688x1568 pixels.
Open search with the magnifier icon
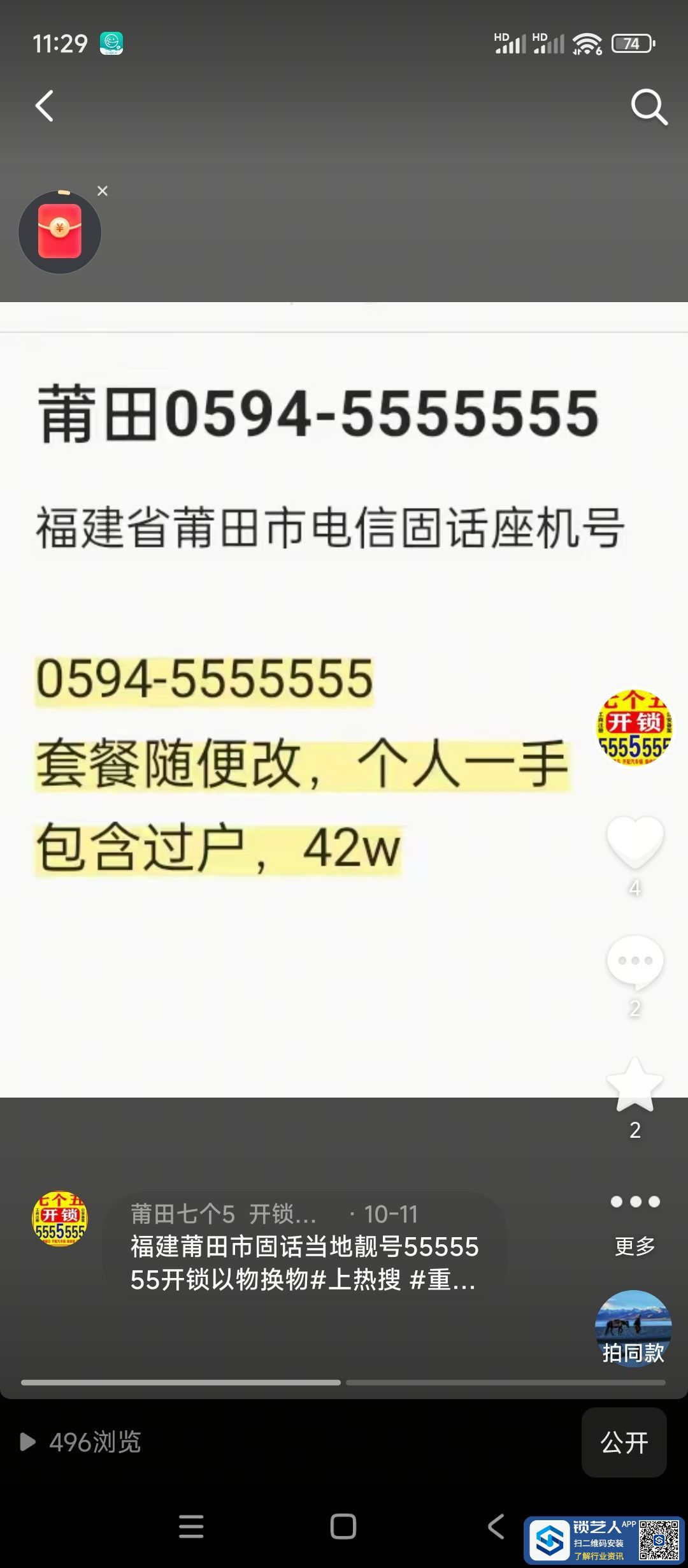point(649,107)
